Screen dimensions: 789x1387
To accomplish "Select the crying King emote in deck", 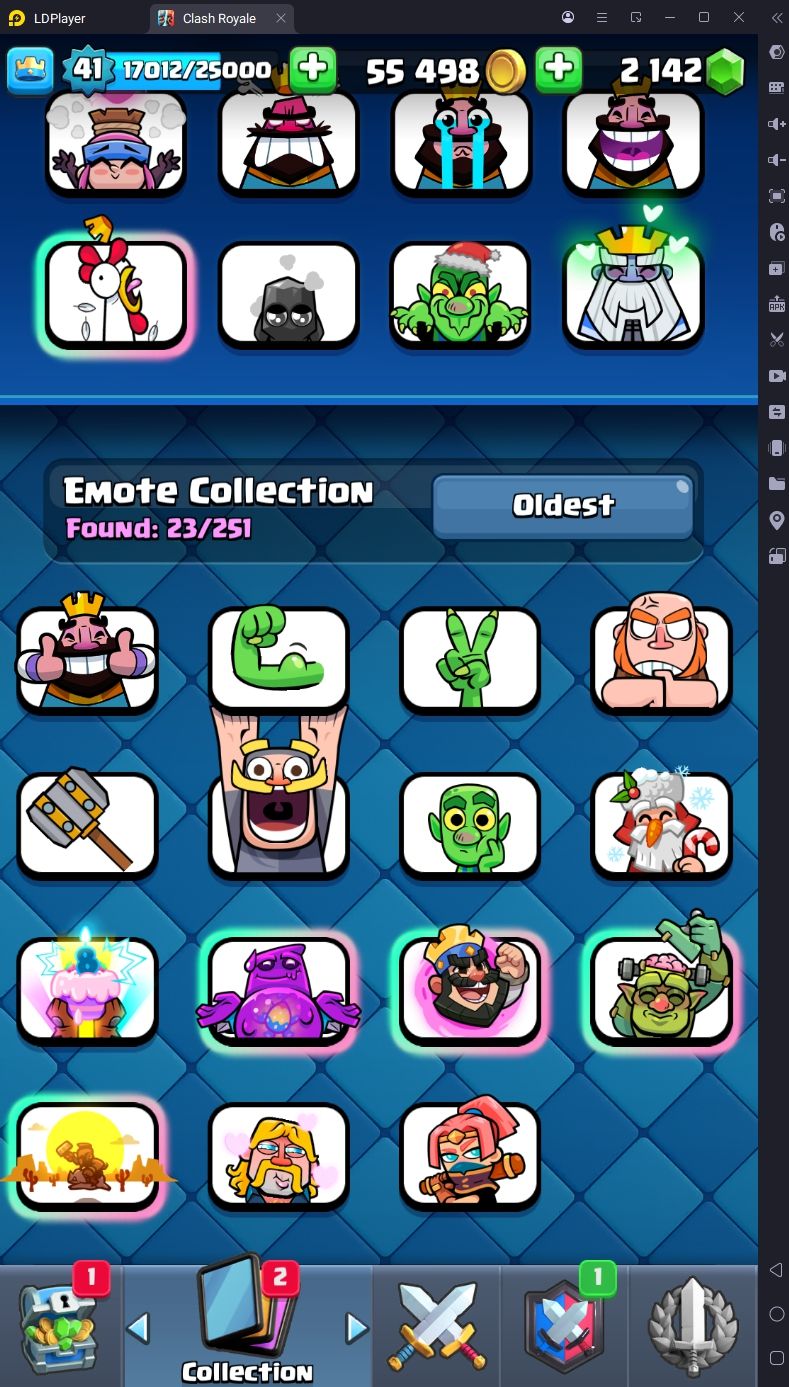I will [x=460, y=142].
